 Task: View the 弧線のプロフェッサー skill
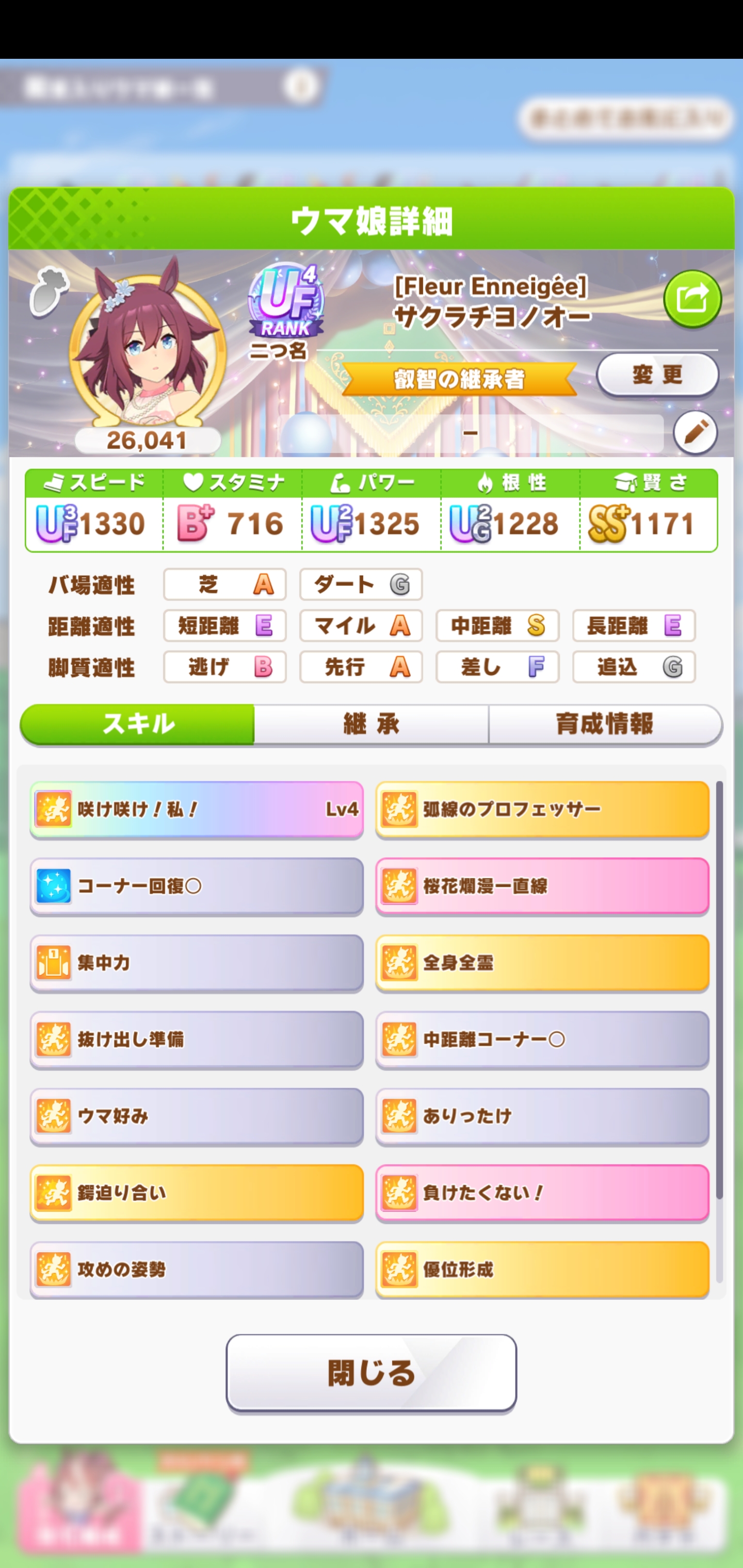click(x=542, y=809)
